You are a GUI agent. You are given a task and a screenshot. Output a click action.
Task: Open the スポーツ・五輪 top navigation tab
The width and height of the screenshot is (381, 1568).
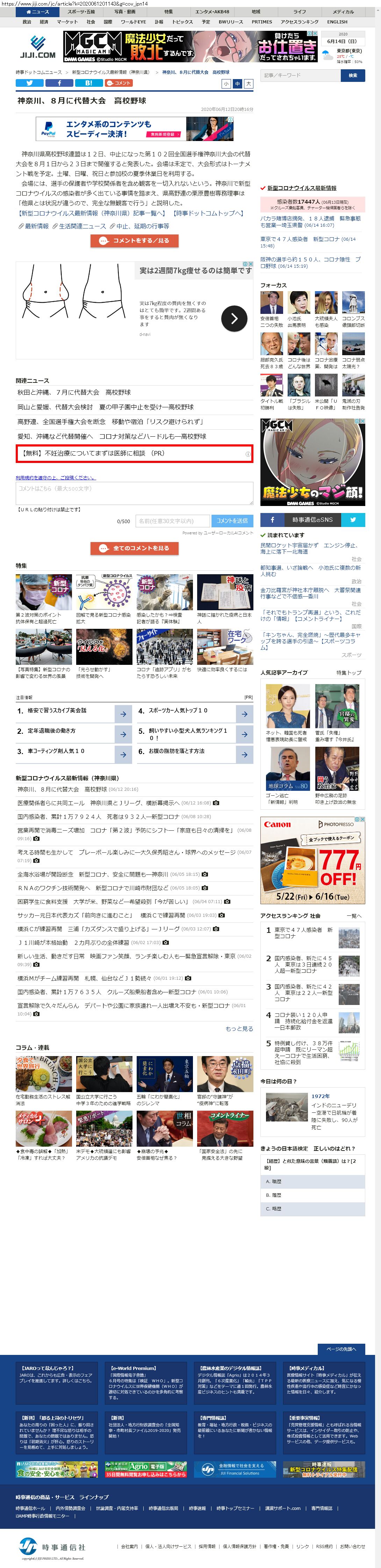coord(81,12)
